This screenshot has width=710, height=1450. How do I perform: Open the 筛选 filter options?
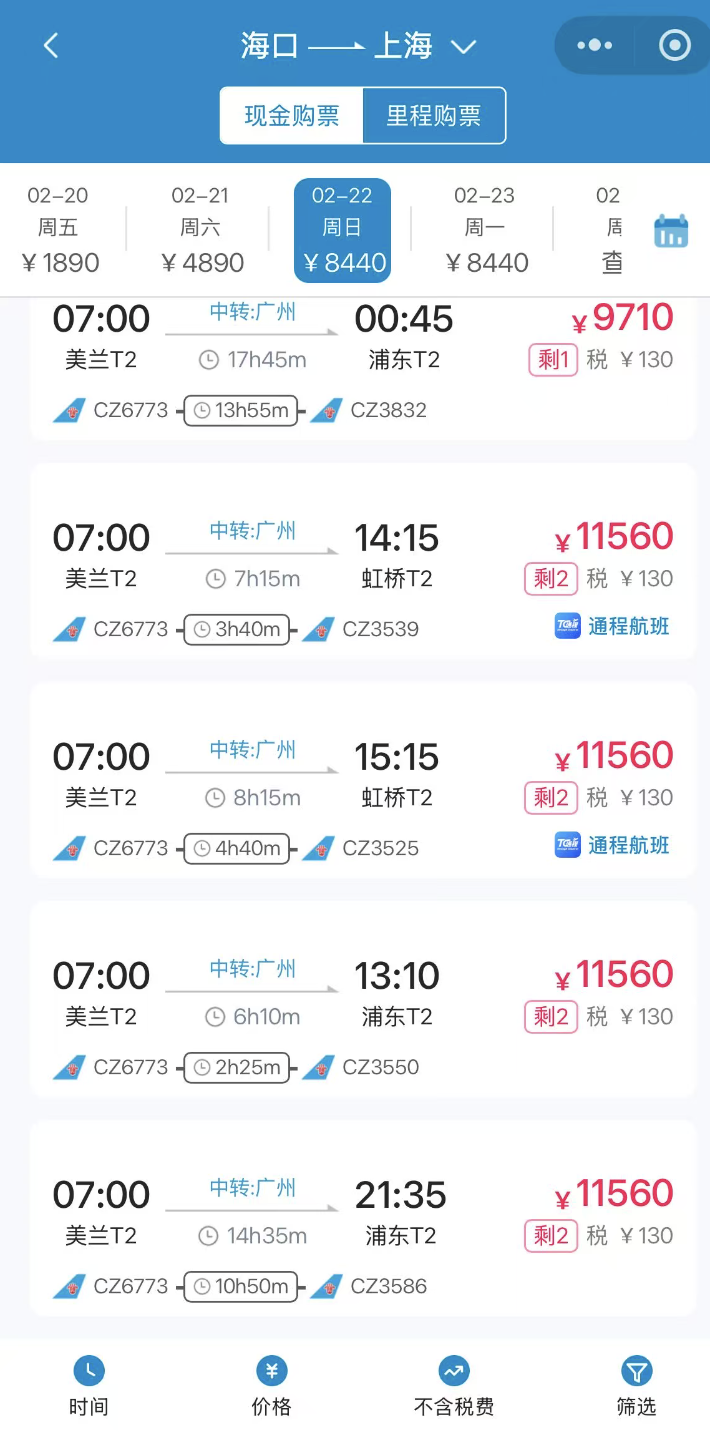(636, 1387)
